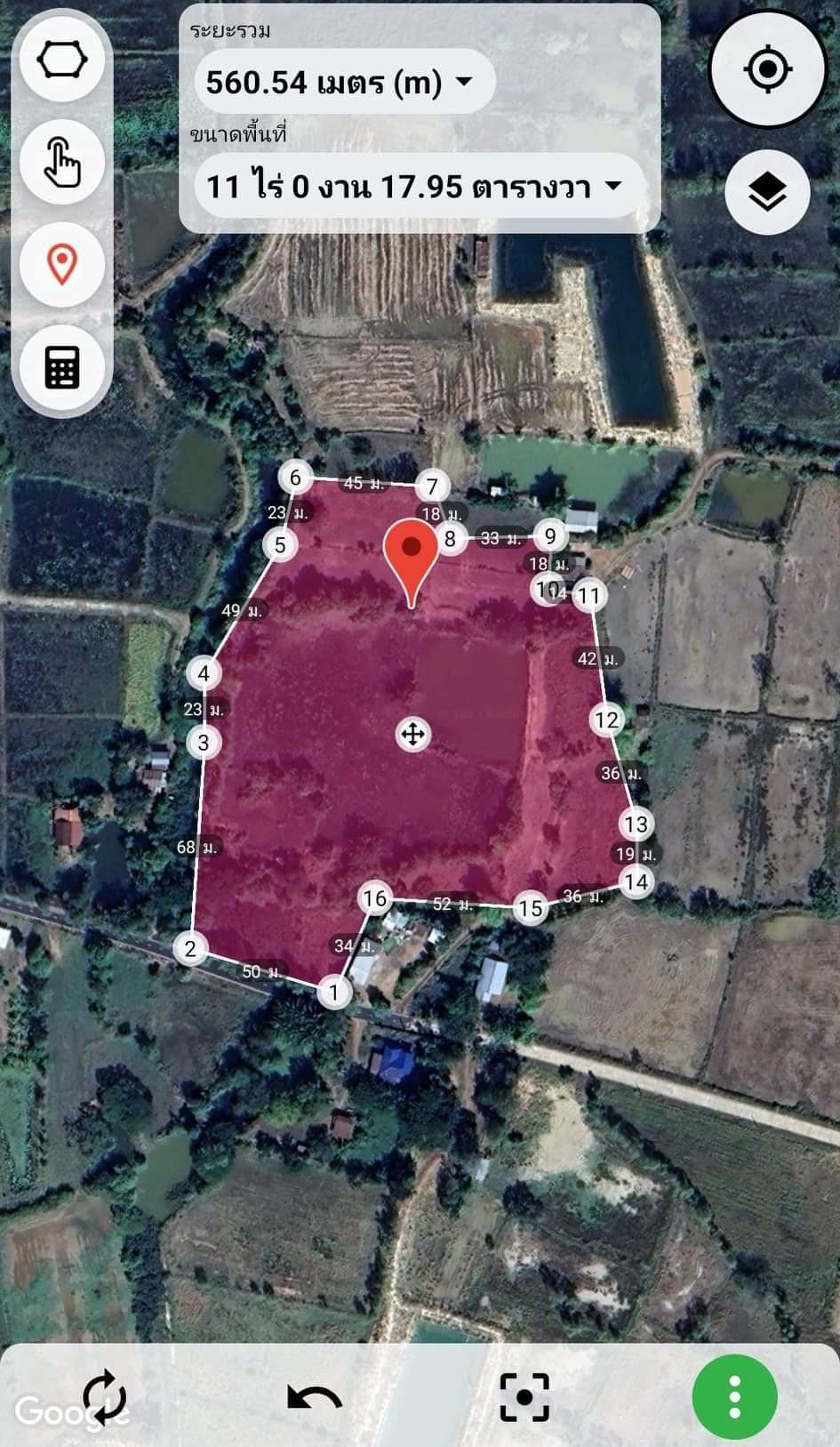This screenshot has height=1447, width=840.
Task: Select boundary point marker 6
Action: tap(295, 478)
